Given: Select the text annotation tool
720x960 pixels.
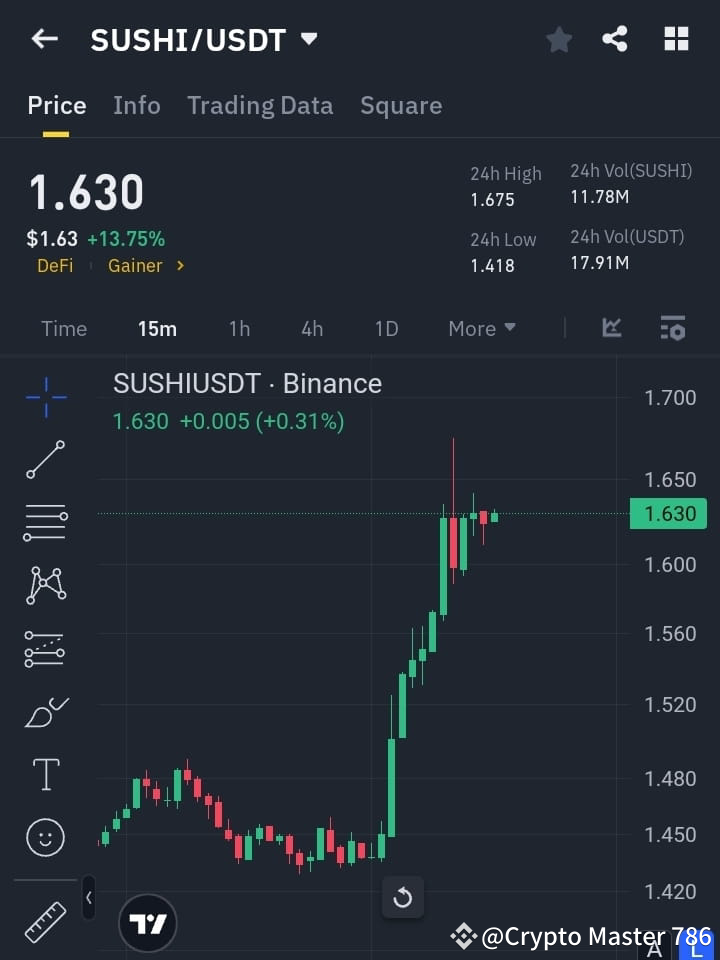Looking at the screenshot, I should coord(44,774).
